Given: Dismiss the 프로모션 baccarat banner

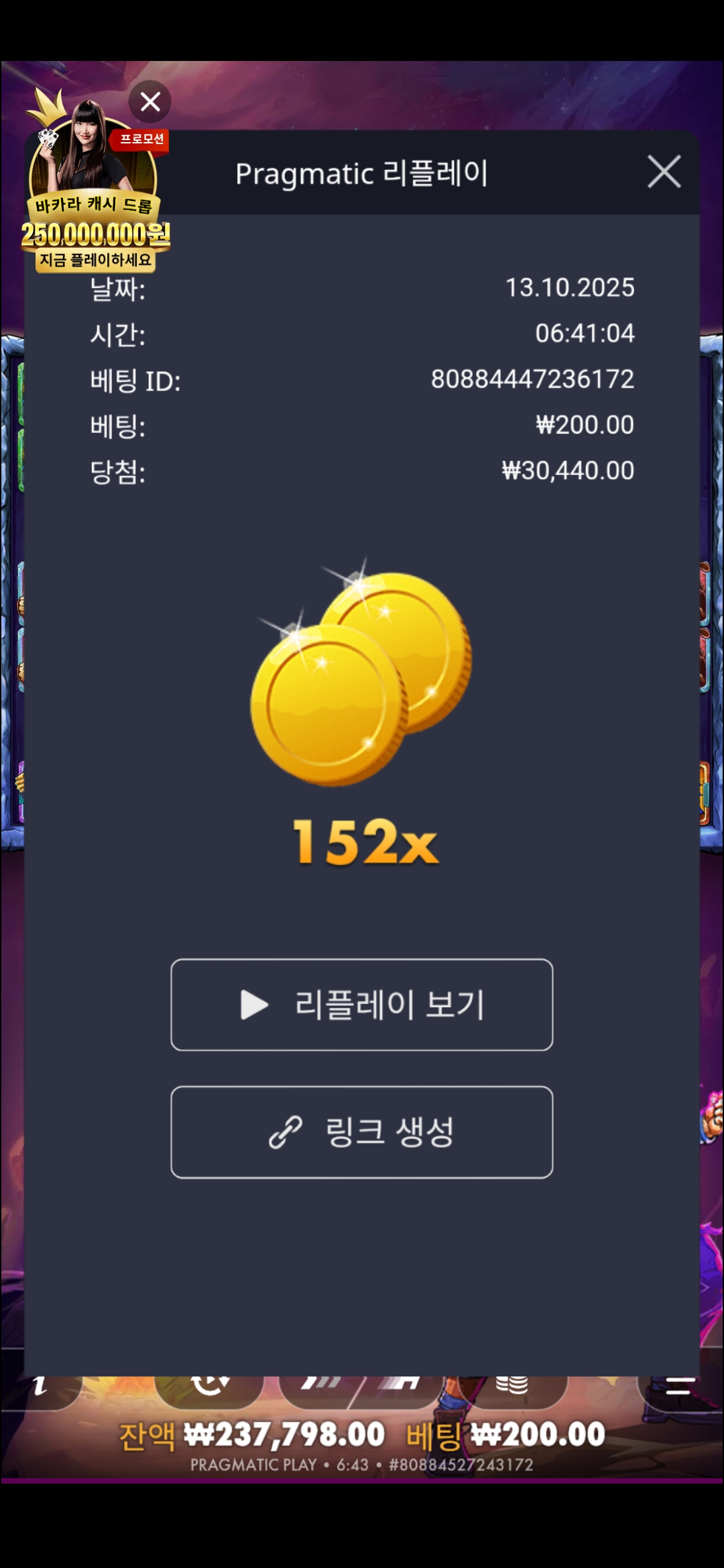Looking at the screenshot, I should click(x=149, y=102).
